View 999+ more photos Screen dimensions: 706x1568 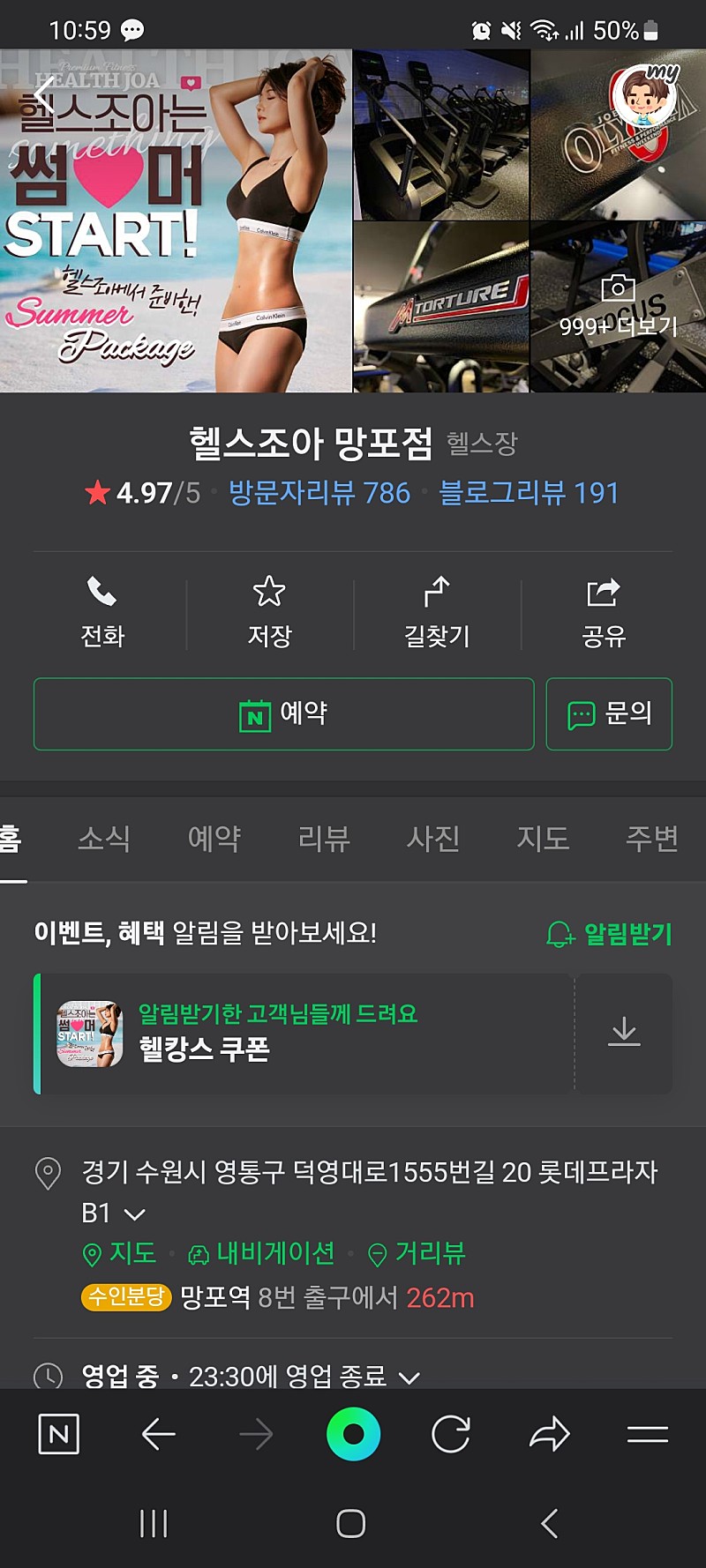point(618,307)
